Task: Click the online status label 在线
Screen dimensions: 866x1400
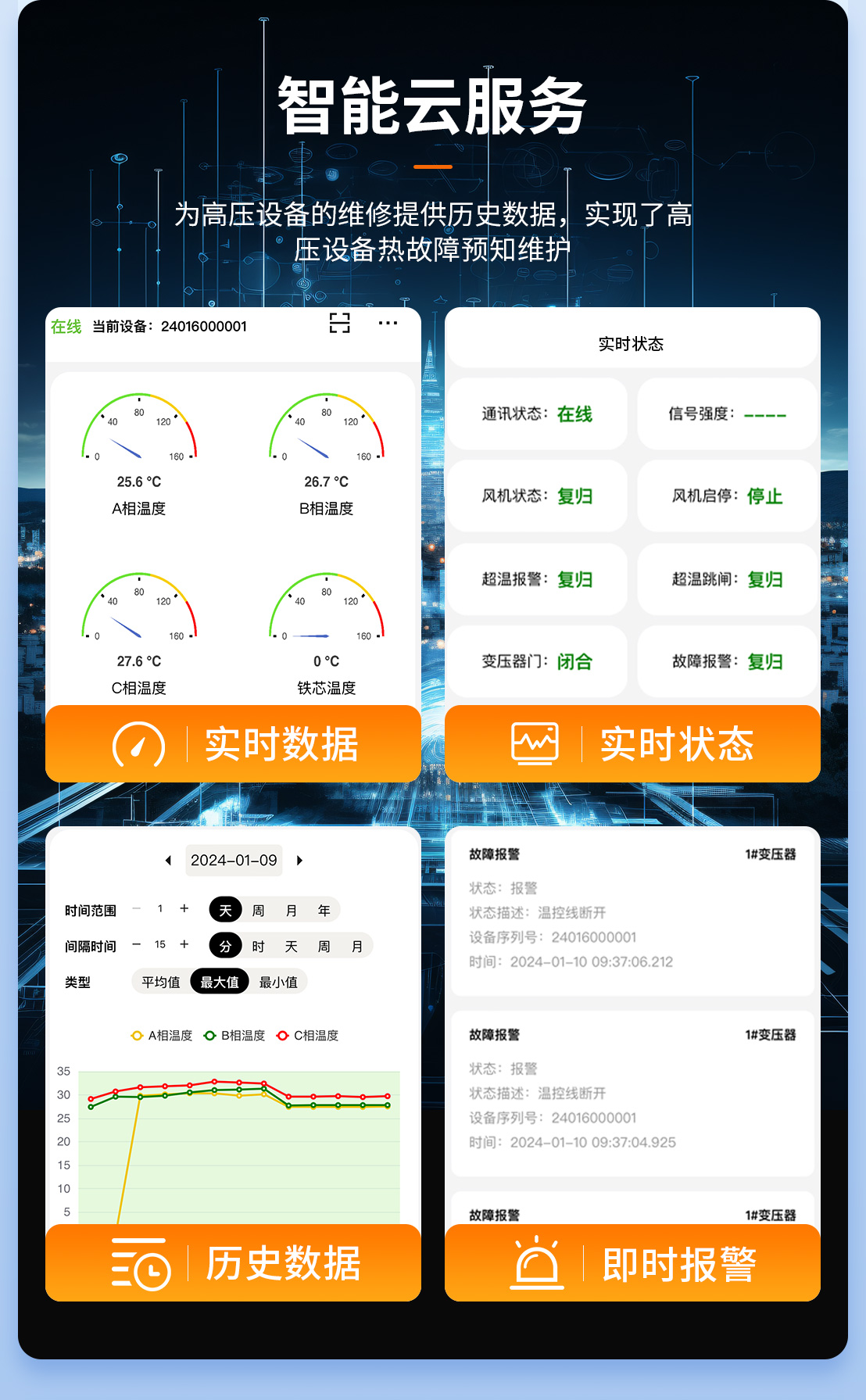Action: click(x=66, y=326)
